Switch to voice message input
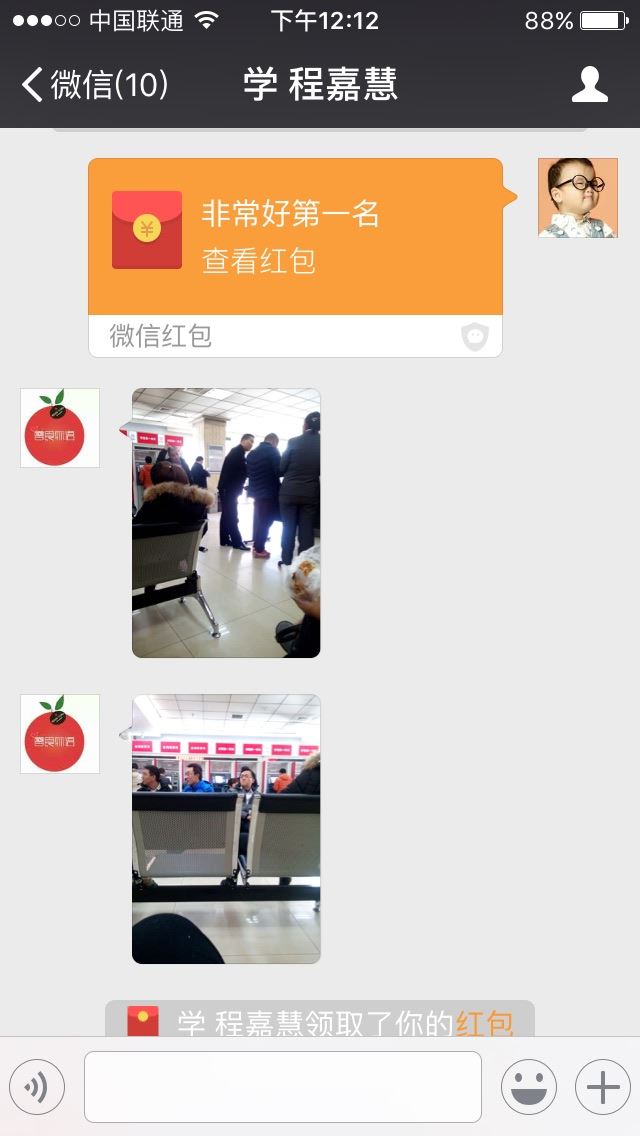Screen dimensions: 640x1136 [x=37, y=1087]
